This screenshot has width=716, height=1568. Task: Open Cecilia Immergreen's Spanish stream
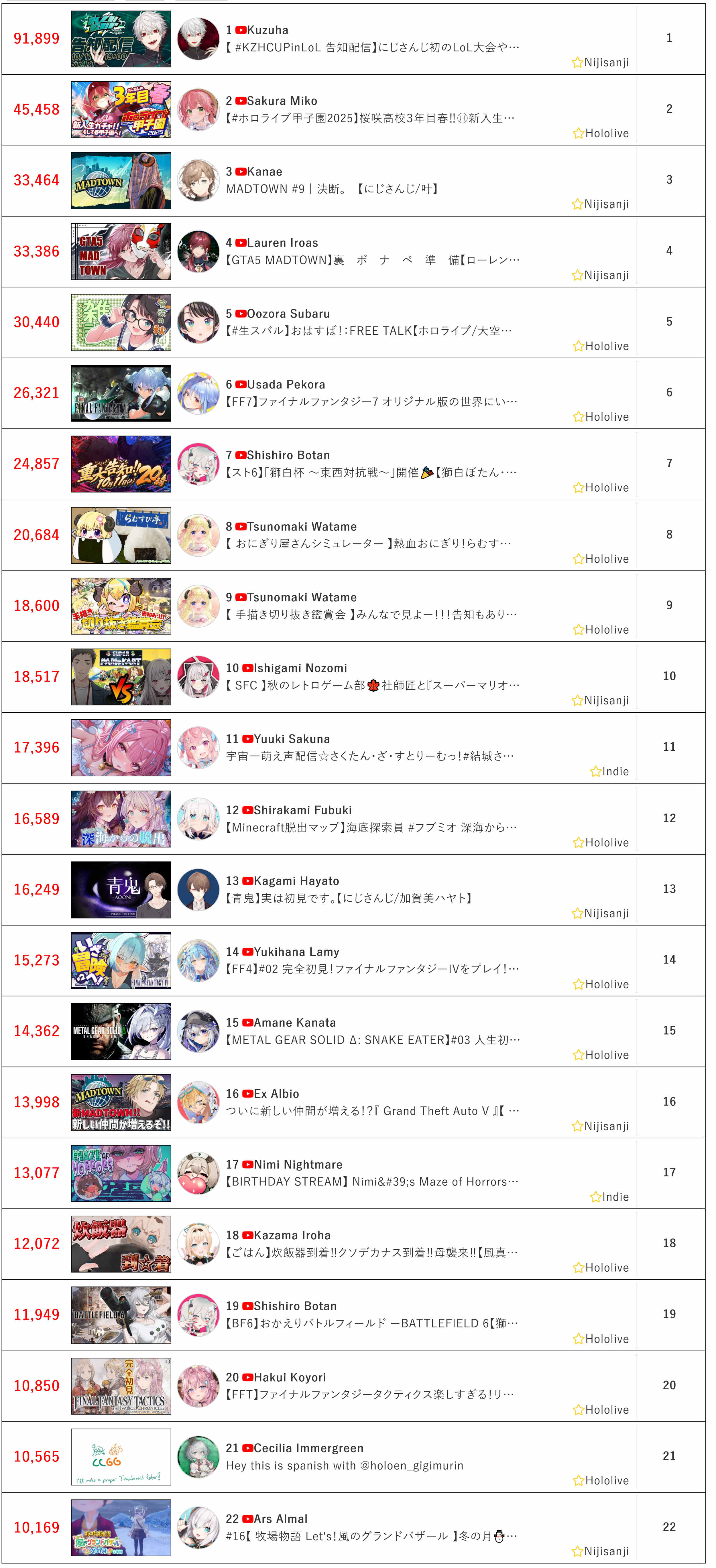[x=345, y=1465]
